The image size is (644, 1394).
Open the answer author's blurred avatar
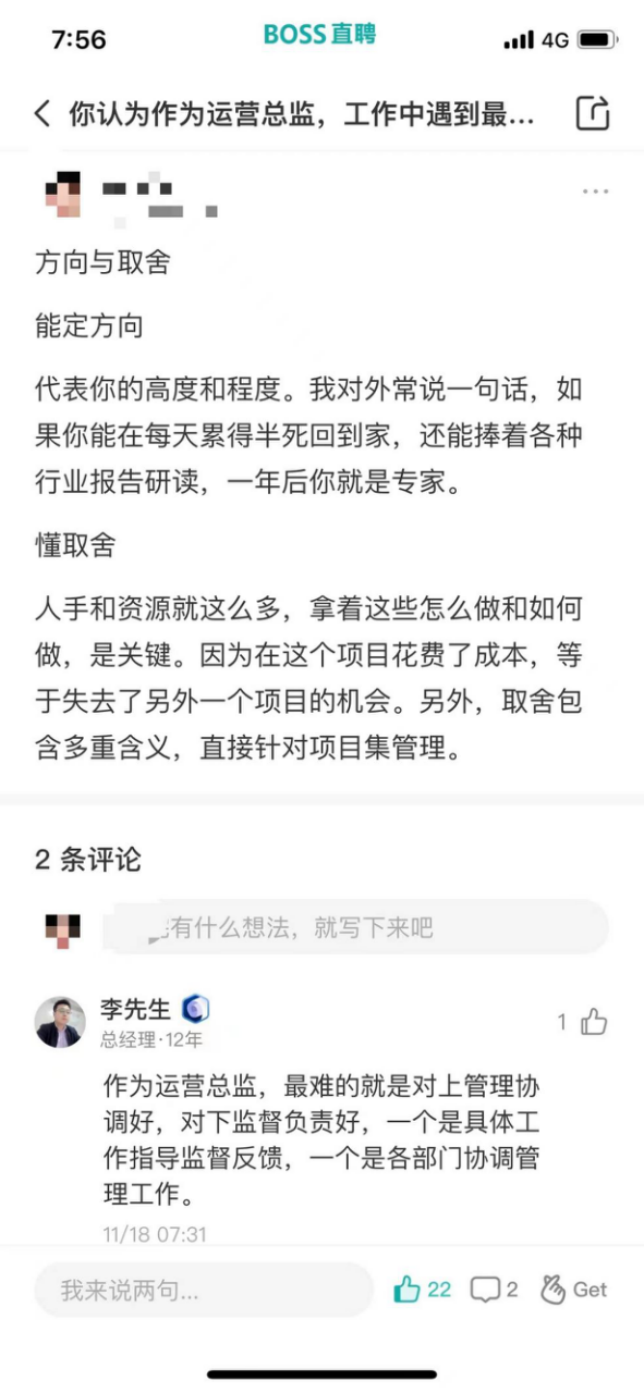coord(64,195)
